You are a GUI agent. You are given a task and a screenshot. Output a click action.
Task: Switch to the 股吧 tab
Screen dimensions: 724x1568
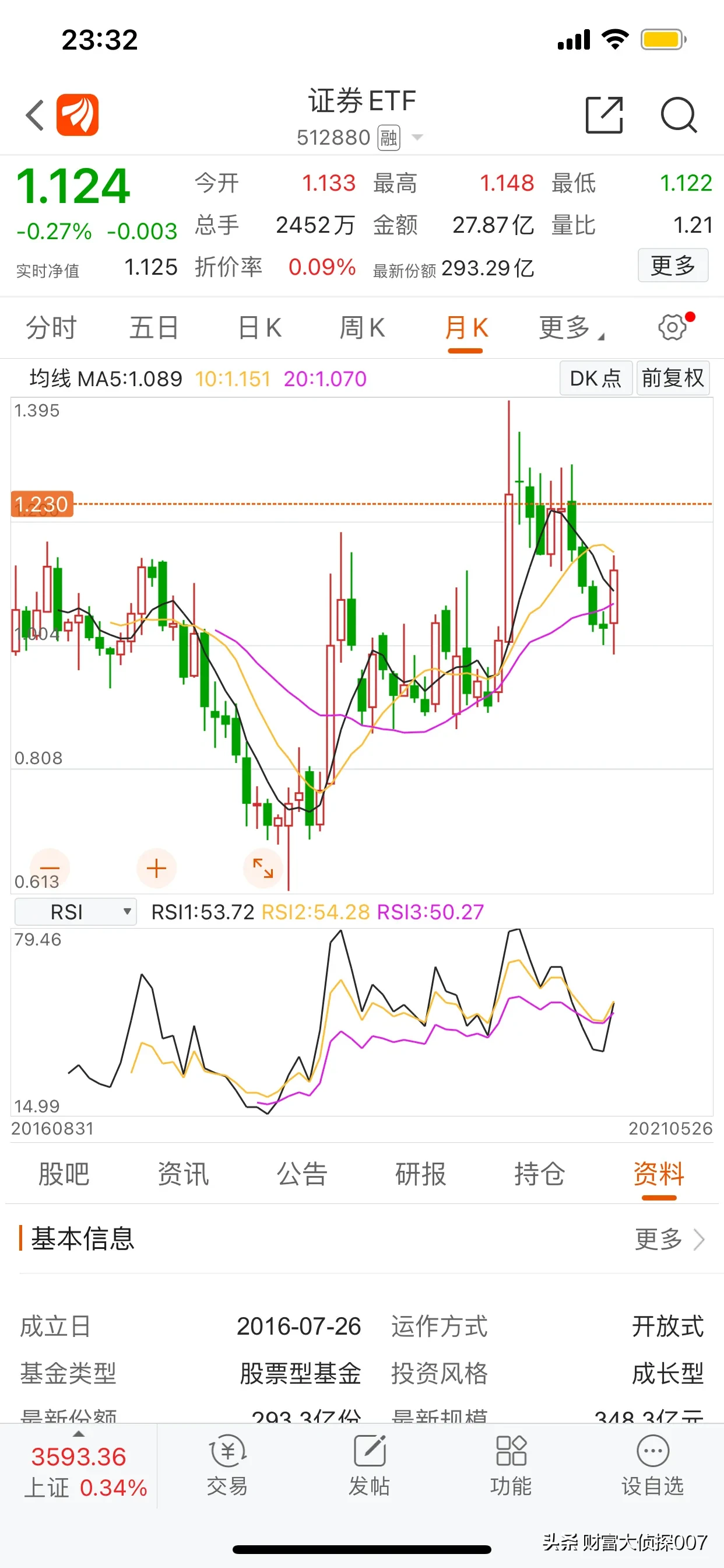[x=64, y=1174]
